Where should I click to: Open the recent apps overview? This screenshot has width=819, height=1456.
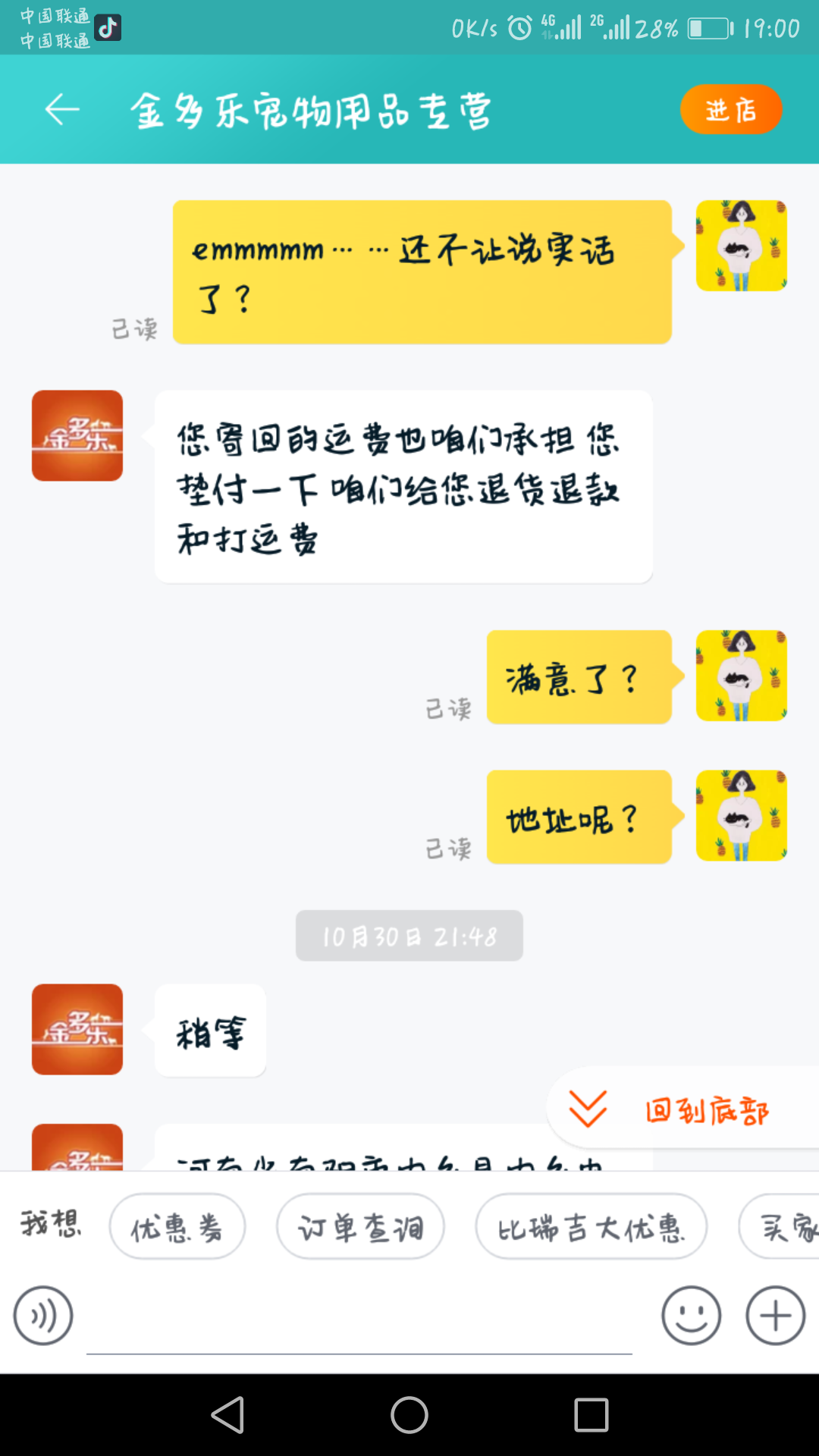click(x=591, y=1415)
